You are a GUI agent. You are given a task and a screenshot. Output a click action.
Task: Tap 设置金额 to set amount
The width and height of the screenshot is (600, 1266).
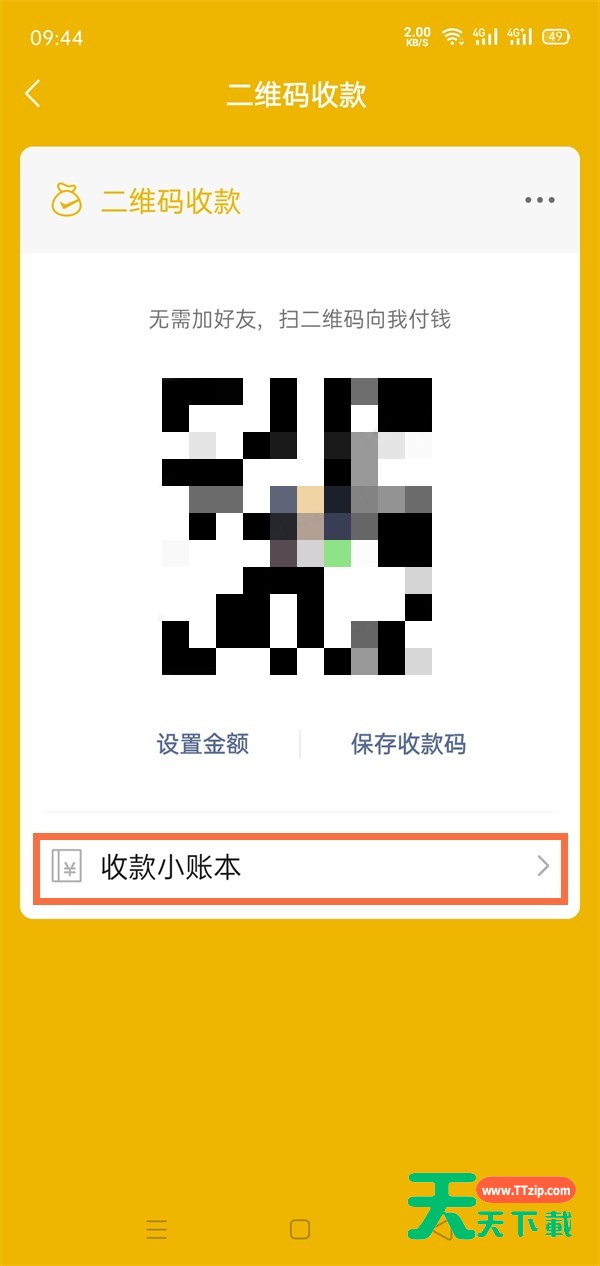(203, 744)
